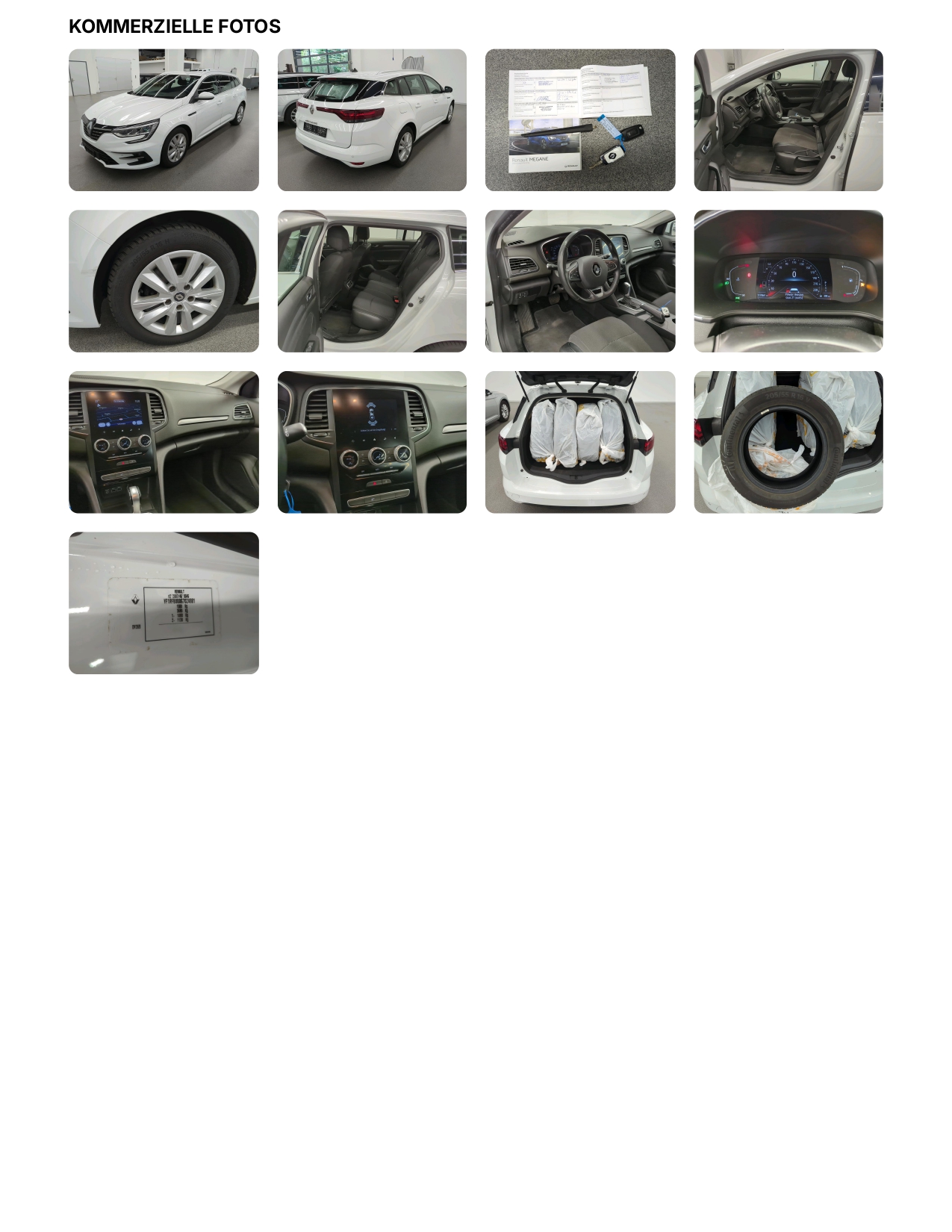This screenshot has width=952, height=1232.
Task: Enlarge the alloy wheel photo
Action: [x=164, y=281]
